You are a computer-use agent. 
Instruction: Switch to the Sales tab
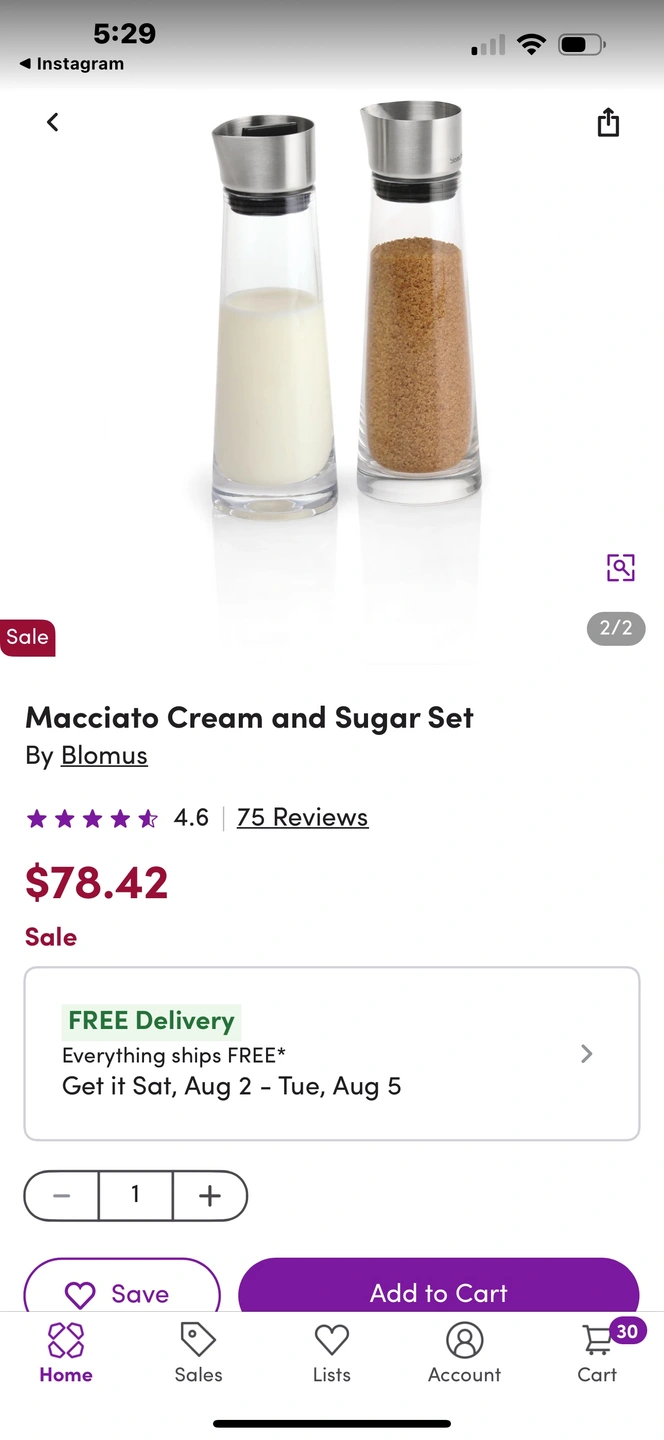(198, 1353)
